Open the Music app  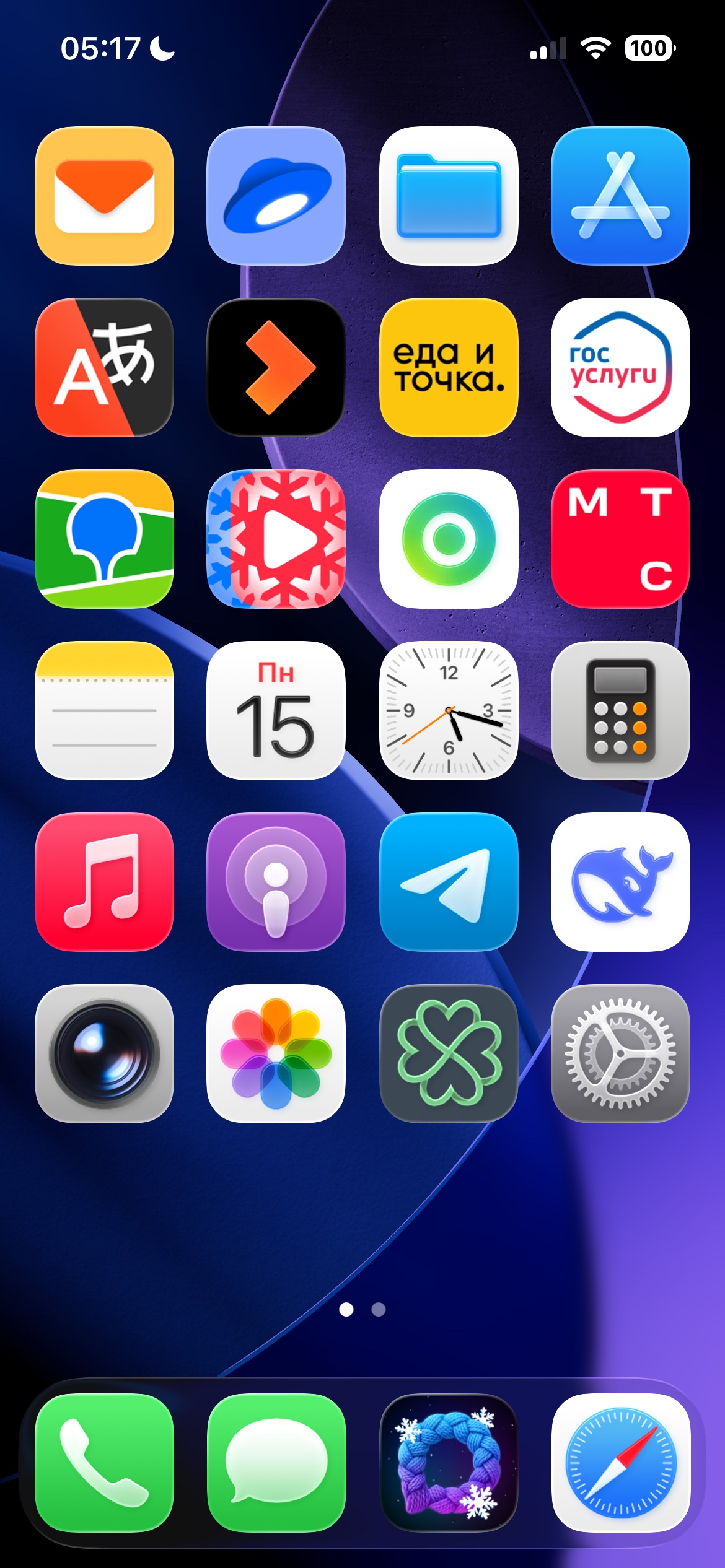click(x=104, y=882)
